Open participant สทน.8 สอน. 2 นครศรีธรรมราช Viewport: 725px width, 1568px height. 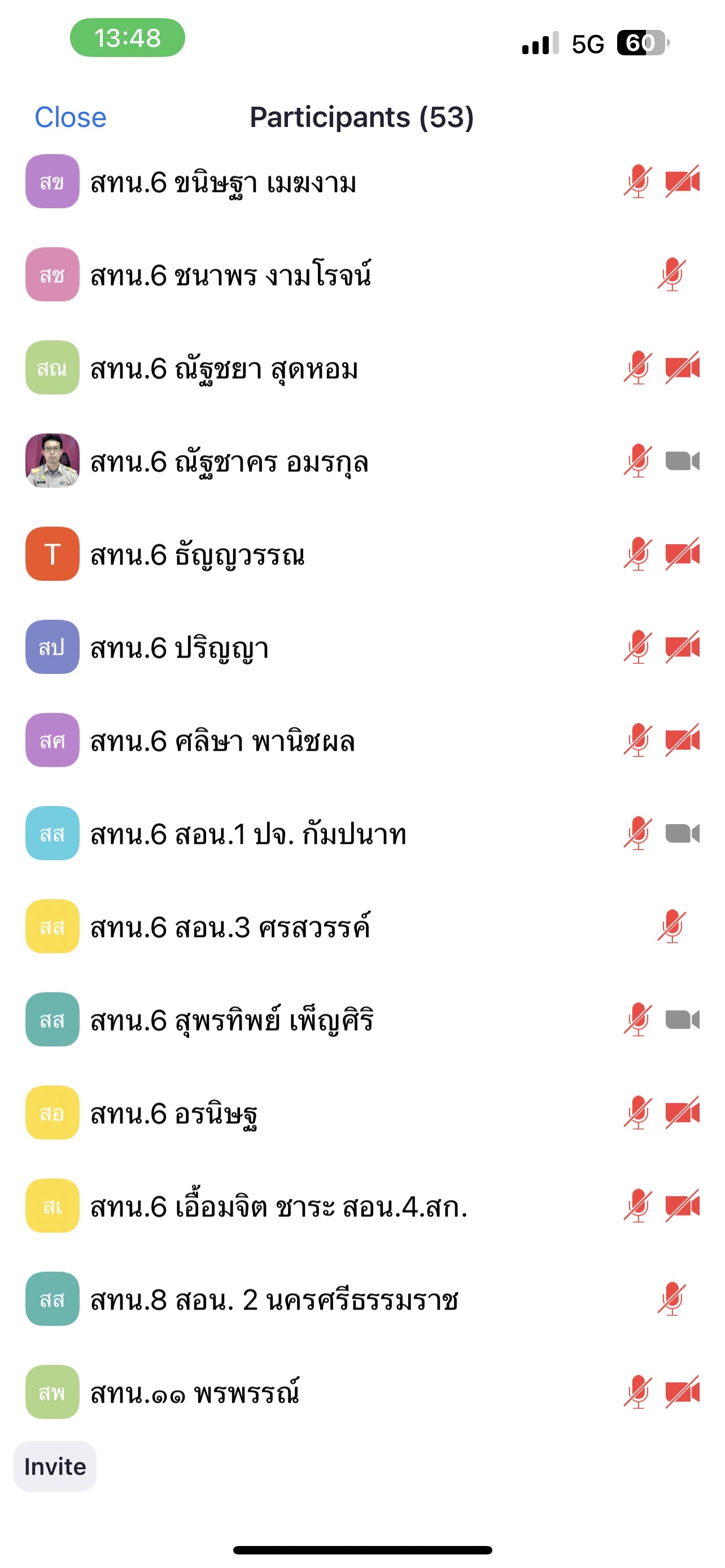coord(274,1299)
